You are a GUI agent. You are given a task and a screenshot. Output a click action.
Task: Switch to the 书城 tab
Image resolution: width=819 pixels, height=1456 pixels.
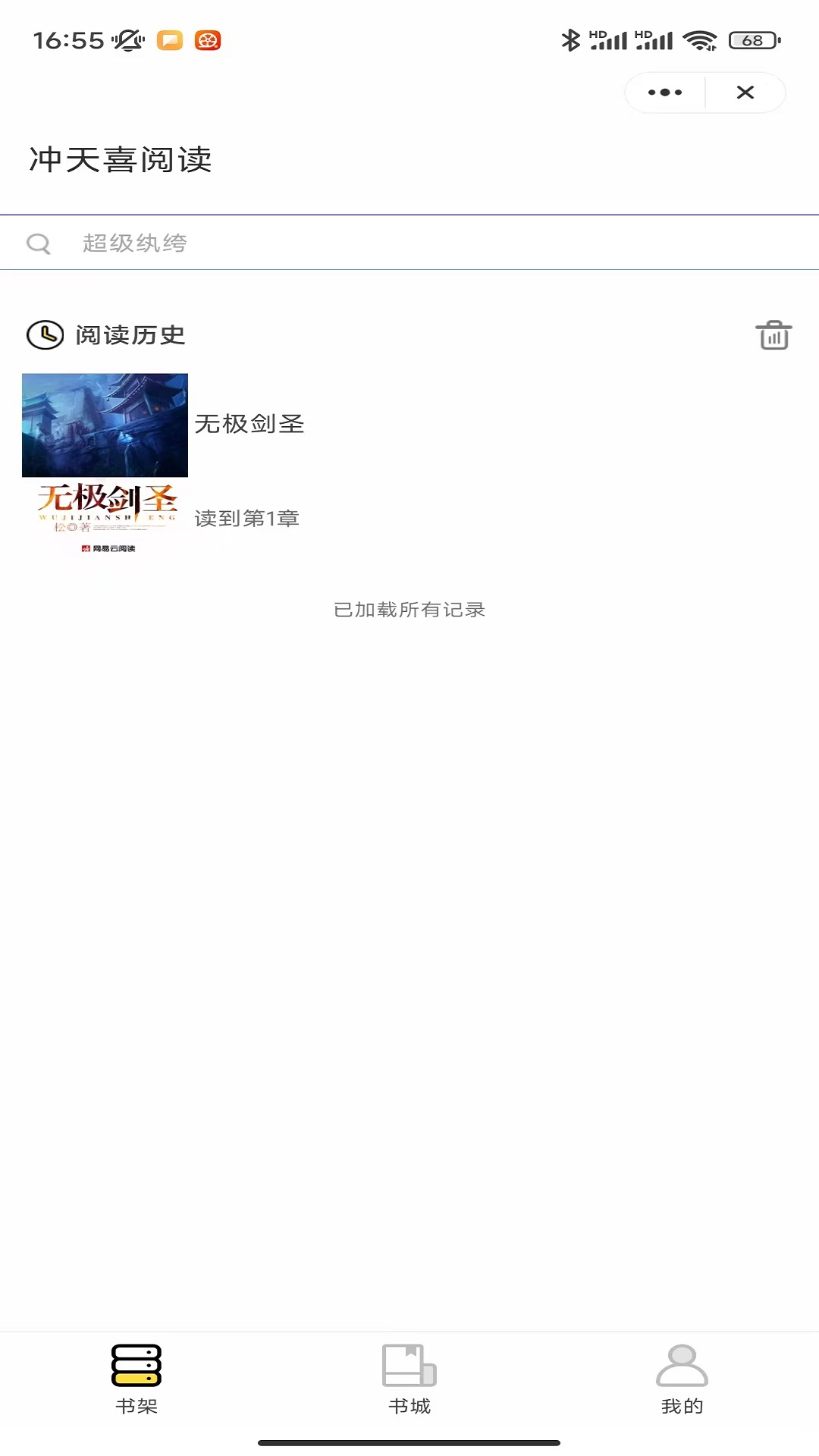(409, 1379)
